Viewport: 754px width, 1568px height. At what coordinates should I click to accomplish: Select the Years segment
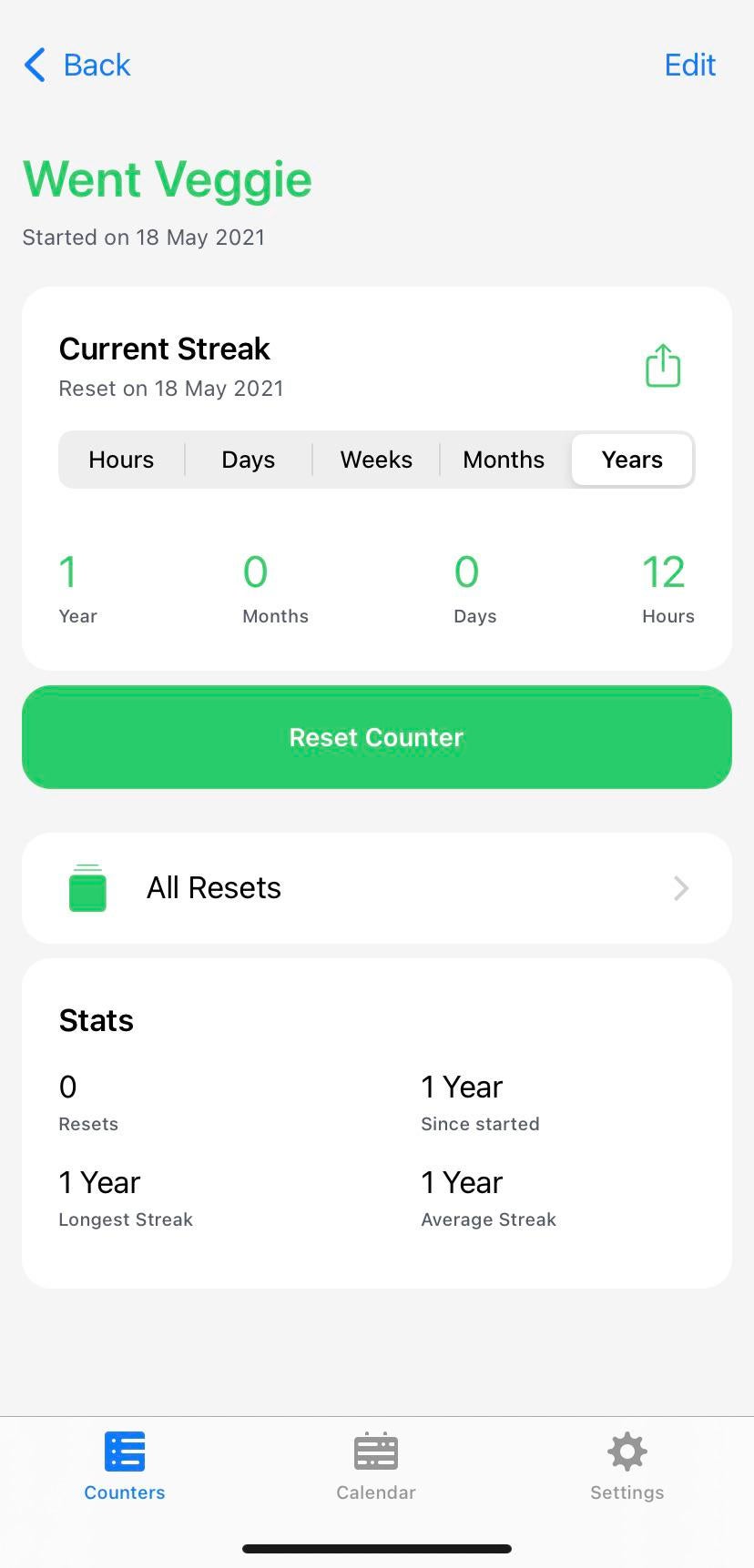632,460
